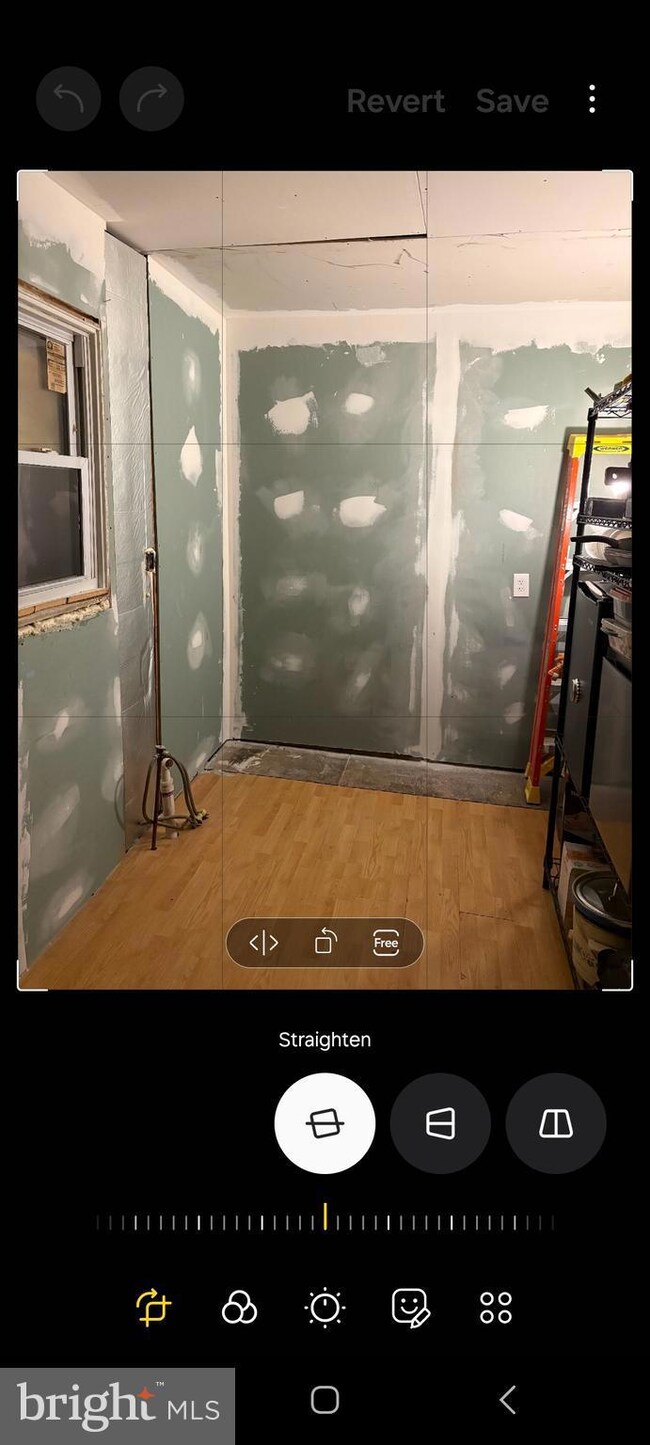
Task: Open the three-dot overflow menu
Action: click(592, 99)
